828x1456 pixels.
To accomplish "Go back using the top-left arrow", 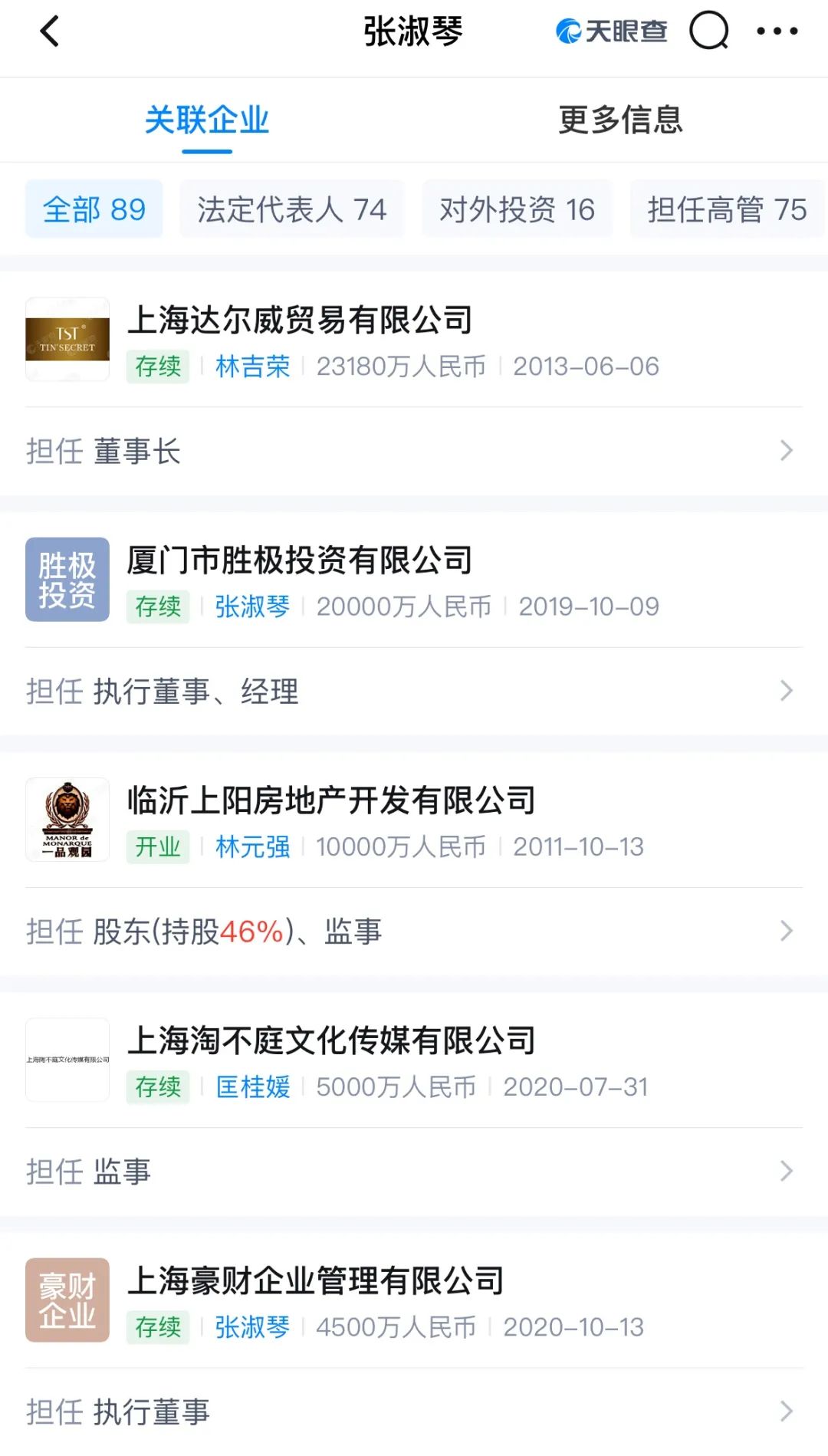I will tap(50, 31).
